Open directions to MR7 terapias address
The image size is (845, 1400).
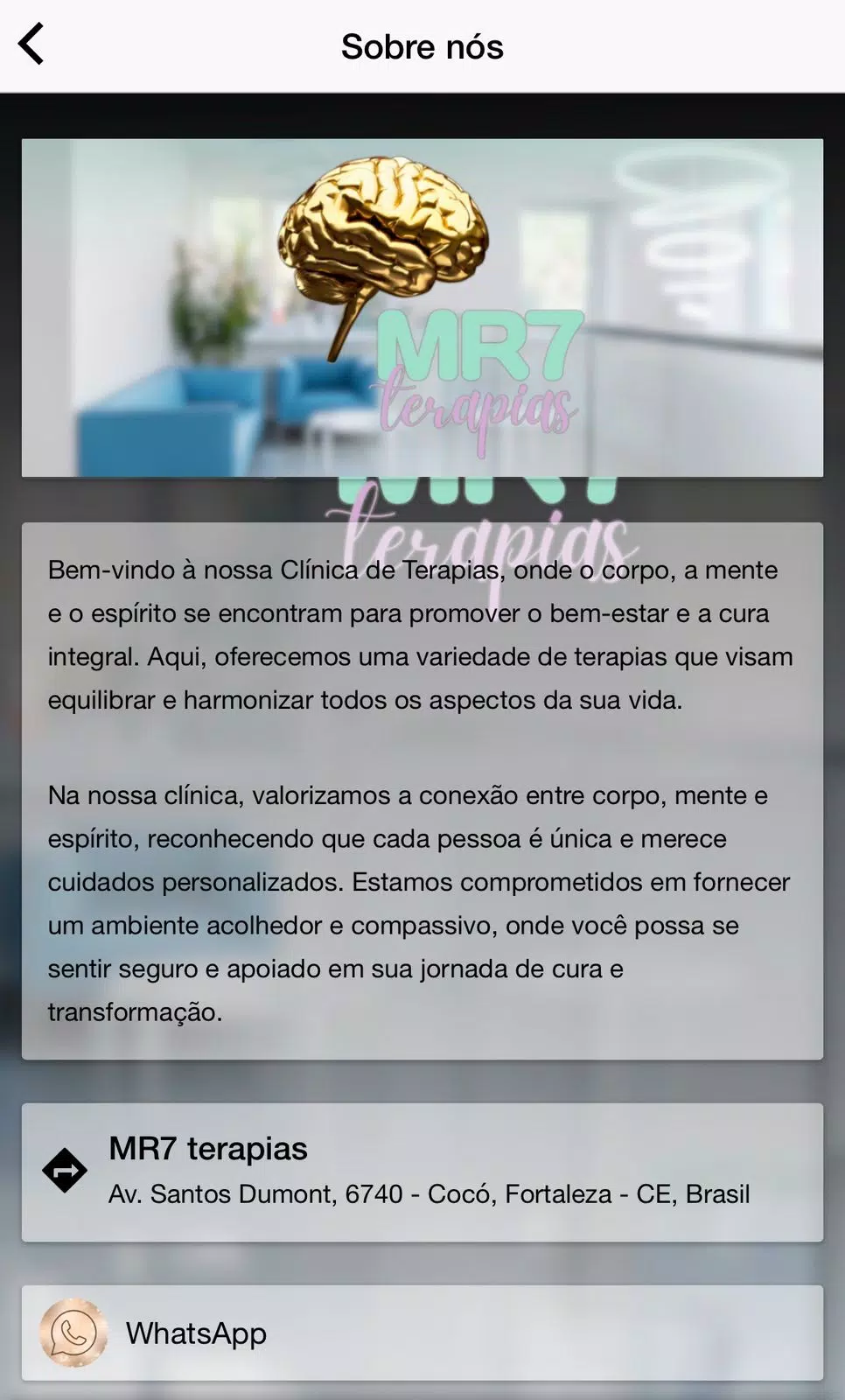(65, 1171)
